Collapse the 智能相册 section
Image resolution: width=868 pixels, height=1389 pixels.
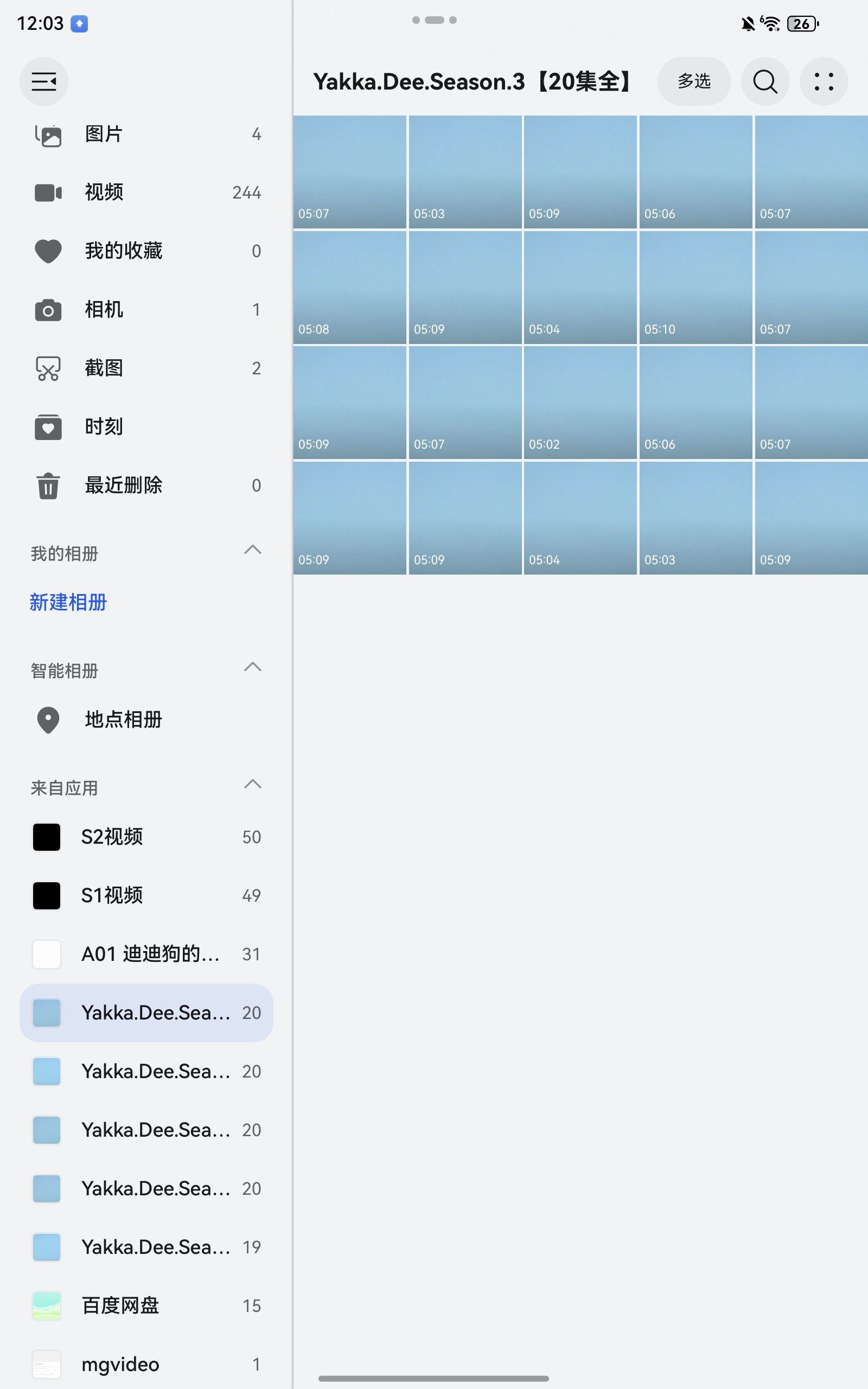pyautogui.click(x=253, y=667)
